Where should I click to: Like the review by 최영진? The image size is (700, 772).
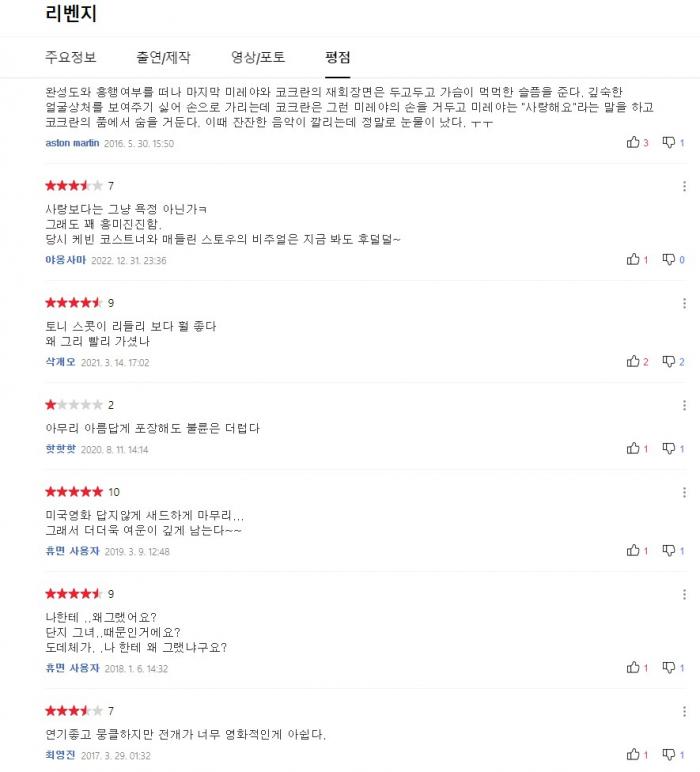click(x=633, y=756)
